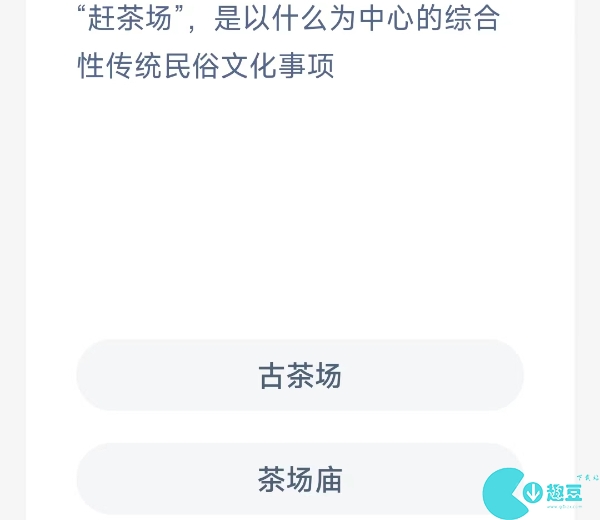Choose the answer 茶场庙
This screenshot has height=520, width=600.
pos(299,480)
